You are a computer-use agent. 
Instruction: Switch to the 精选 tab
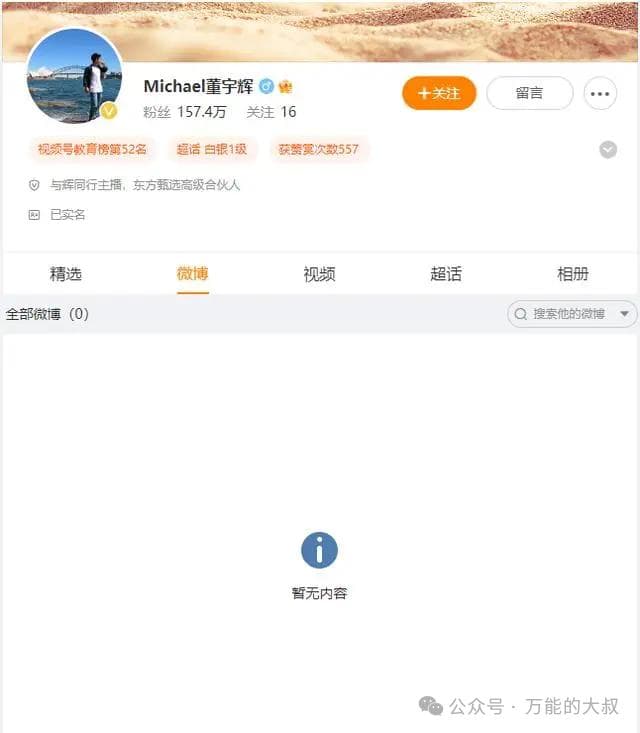point(66,274)
